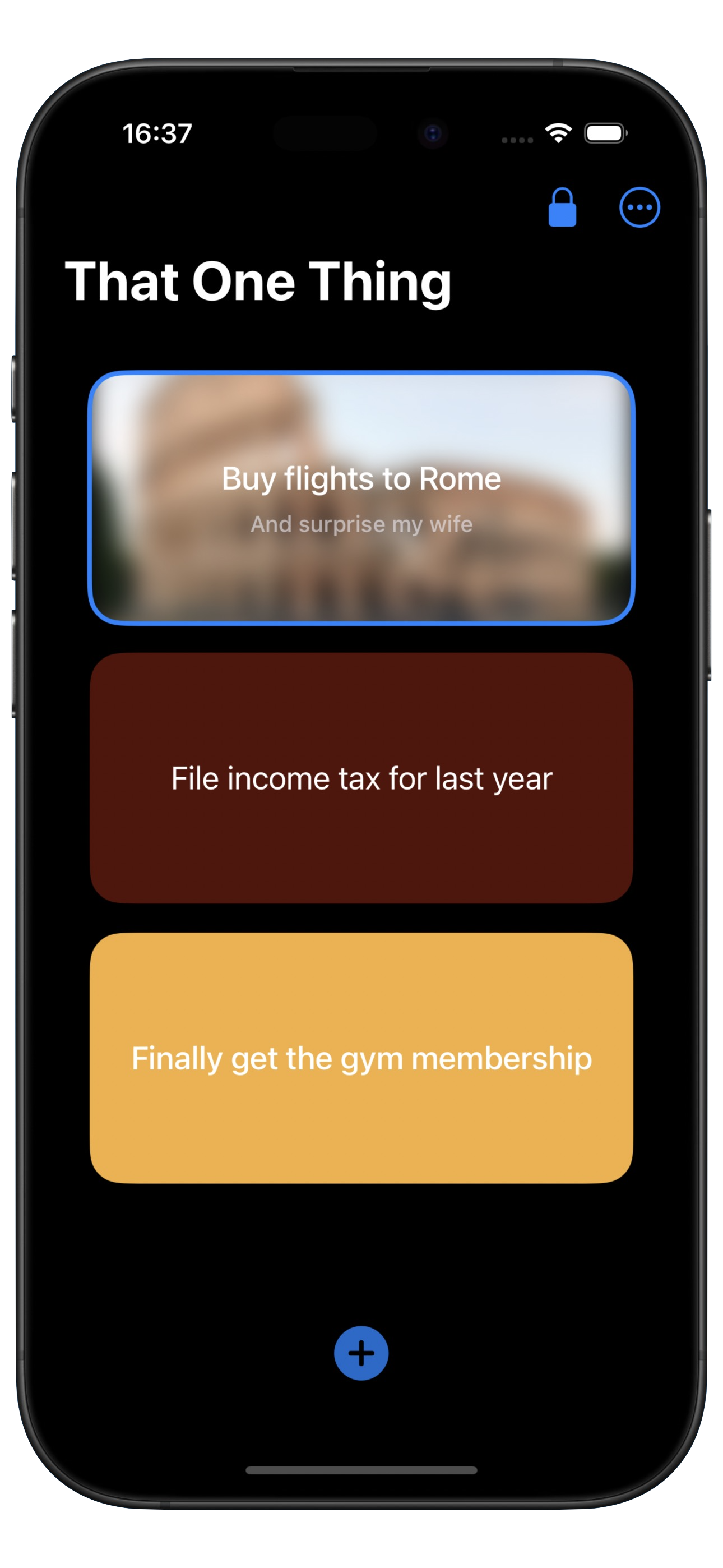Image resolution: width=723 pixels, height=1568 pixels.
Task: Select the File income tax card
Action: 361,778
